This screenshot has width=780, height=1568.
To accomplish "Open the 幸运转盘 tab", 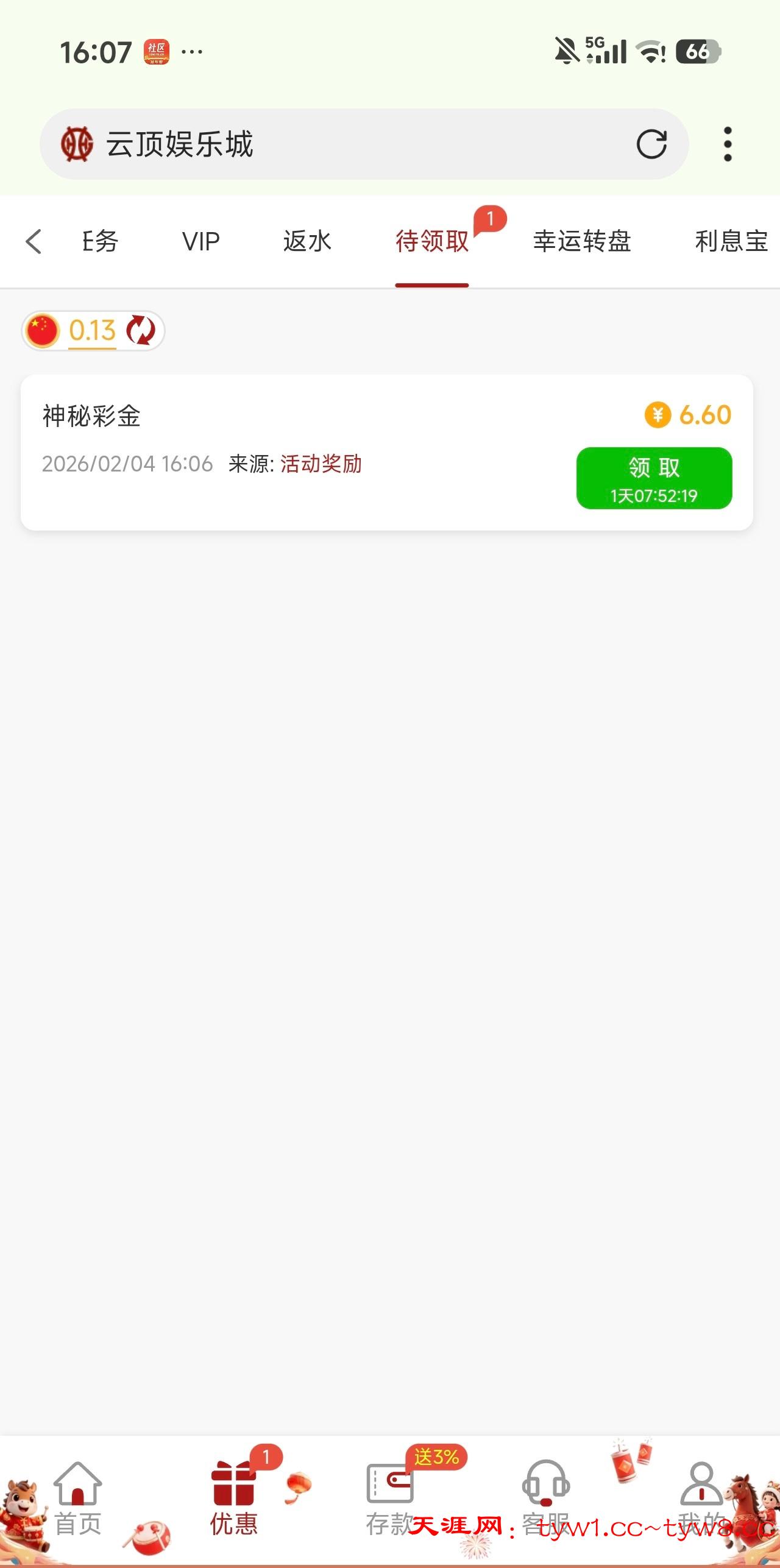I will 581,241.
